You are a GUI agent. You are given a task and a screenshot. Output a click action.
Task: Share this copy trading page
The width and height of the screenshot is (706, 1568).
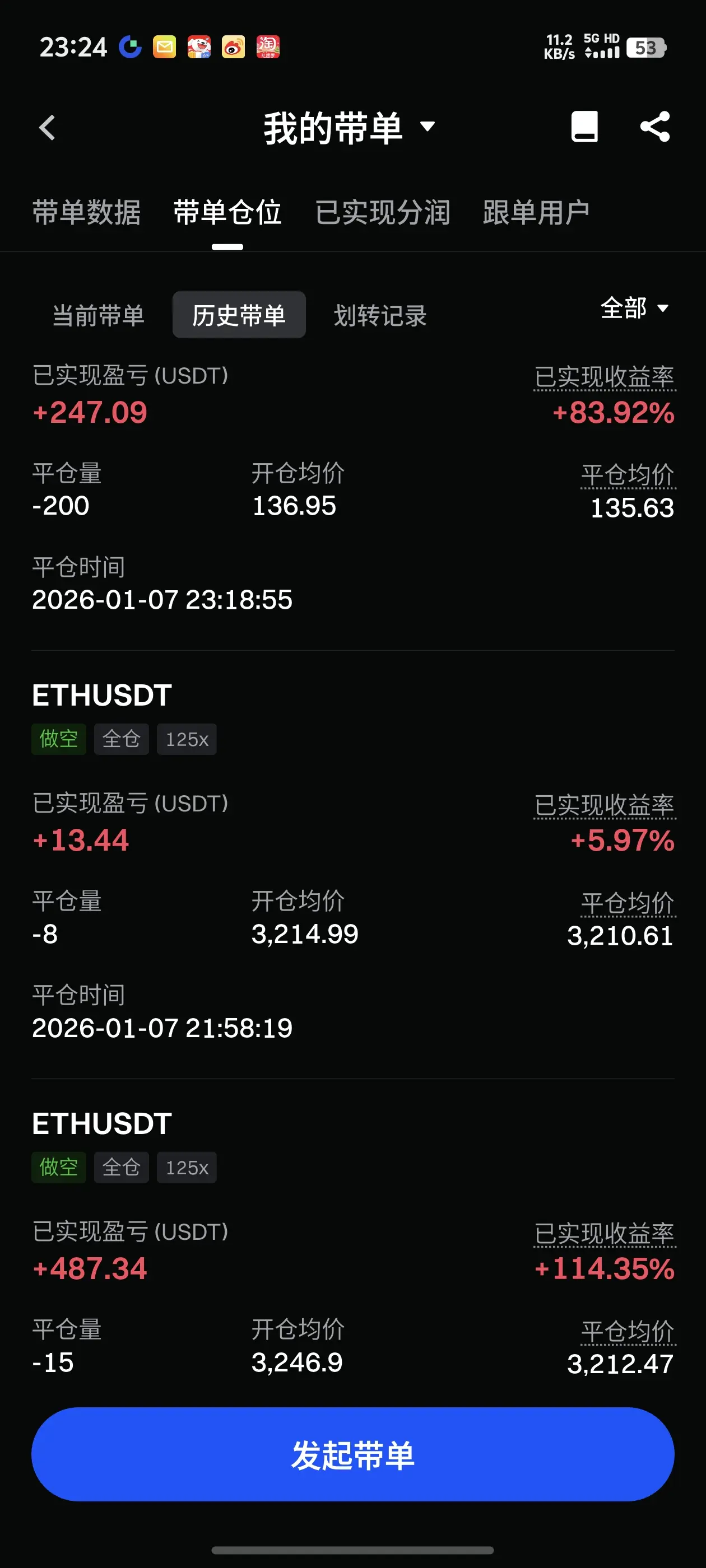click(655, 127)
